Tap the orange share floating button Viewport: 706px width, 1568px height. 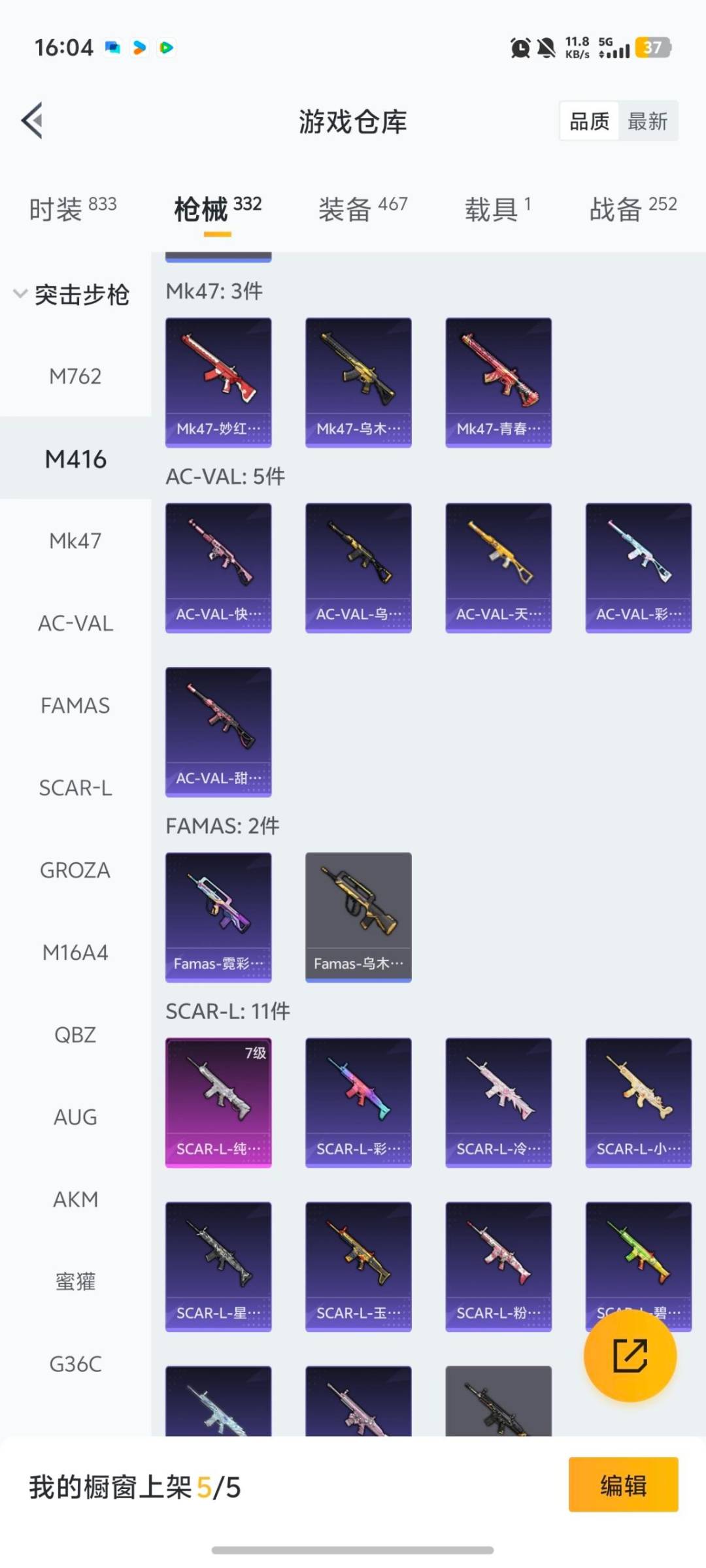(x=630, y=1356)
